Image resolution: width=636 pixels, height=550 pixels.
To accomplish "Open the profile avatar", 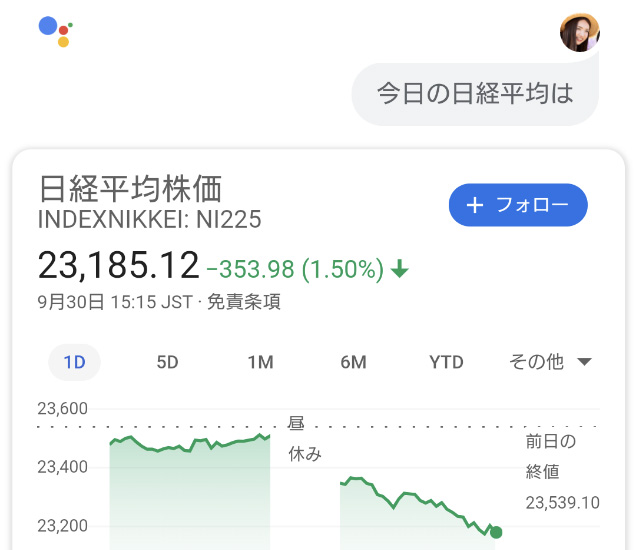I will [x=579, y=33].
